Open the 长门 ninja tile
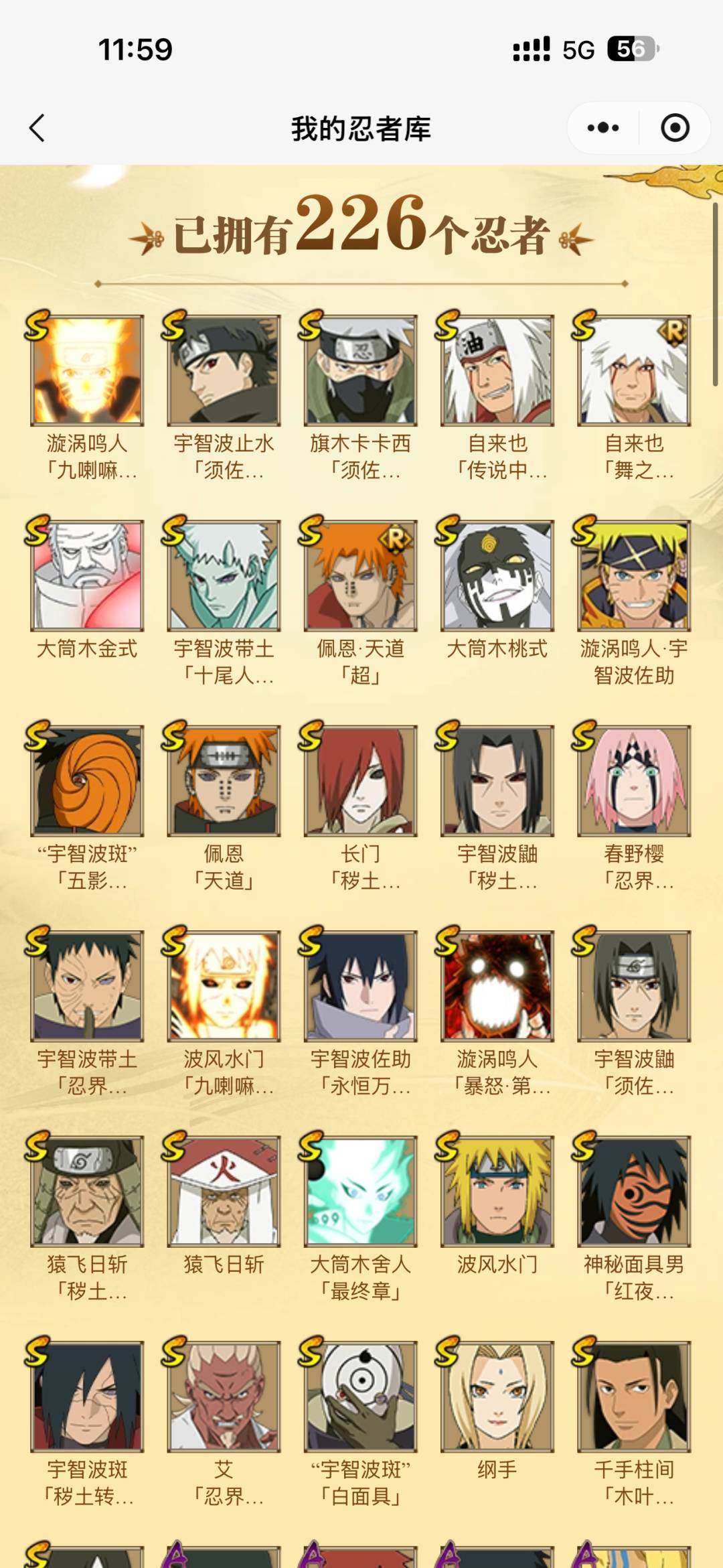 point(361,782)
